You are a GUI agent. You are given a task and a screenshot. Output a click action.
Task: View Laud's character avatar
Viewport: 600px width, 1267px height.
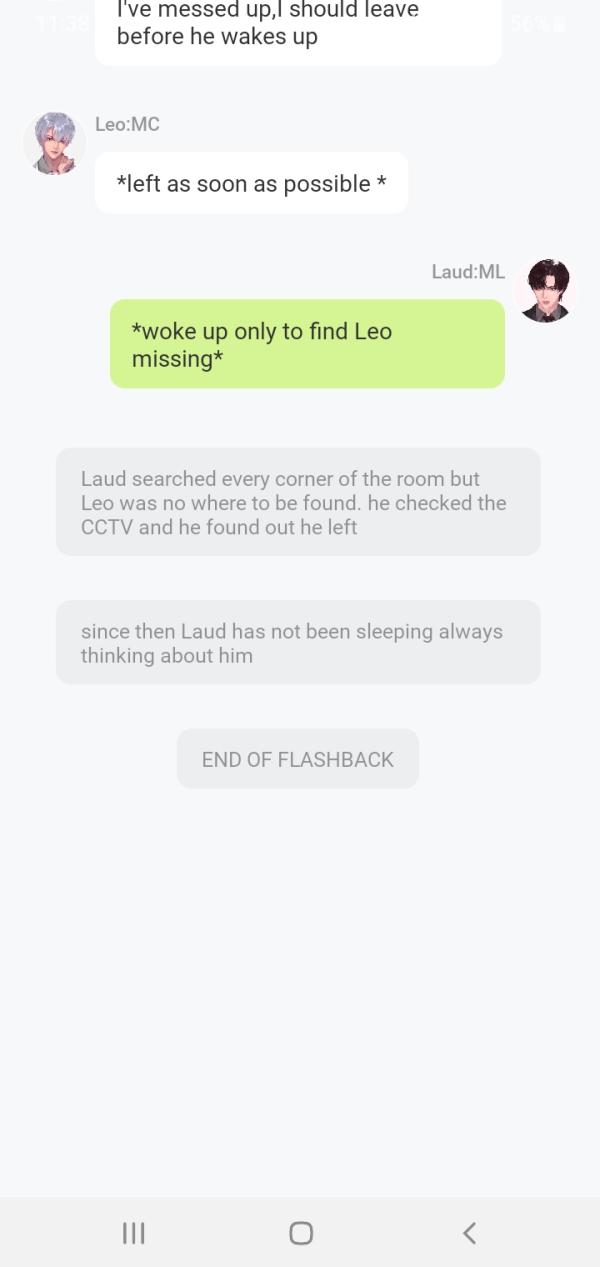(546, 291)
